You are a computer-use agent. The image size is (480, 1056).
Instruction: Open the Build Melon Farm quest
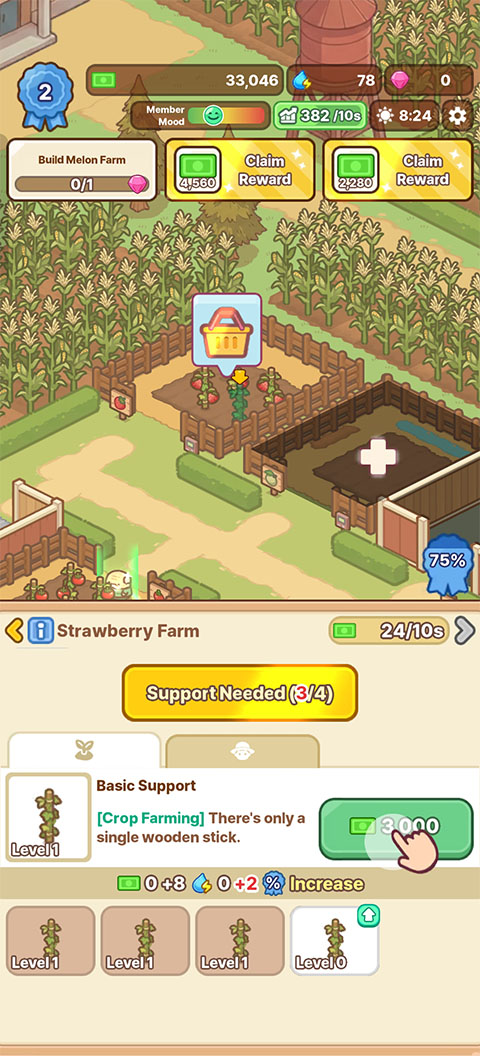tap(81, 170)
